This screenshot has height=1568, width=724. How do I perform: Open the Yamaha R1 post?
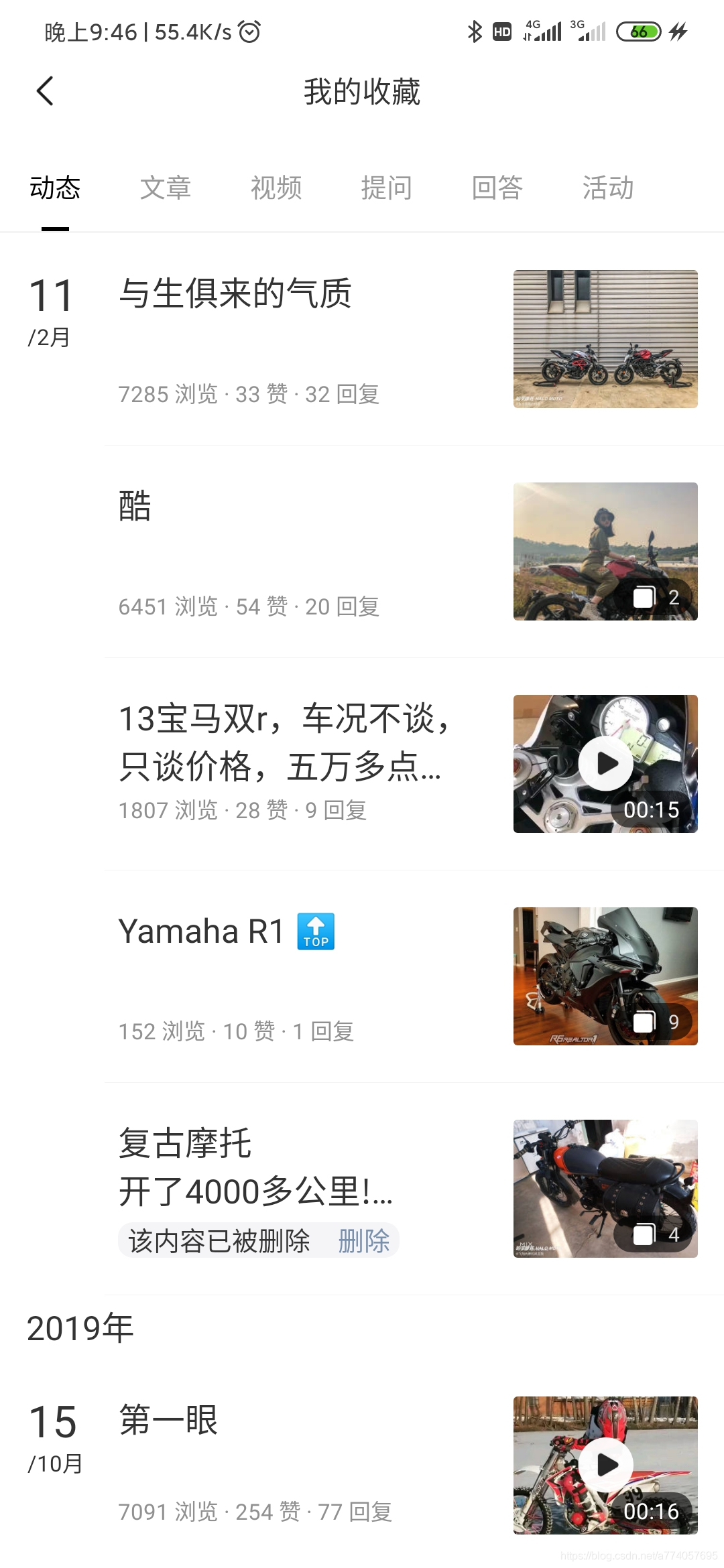(x=201, y=931)
